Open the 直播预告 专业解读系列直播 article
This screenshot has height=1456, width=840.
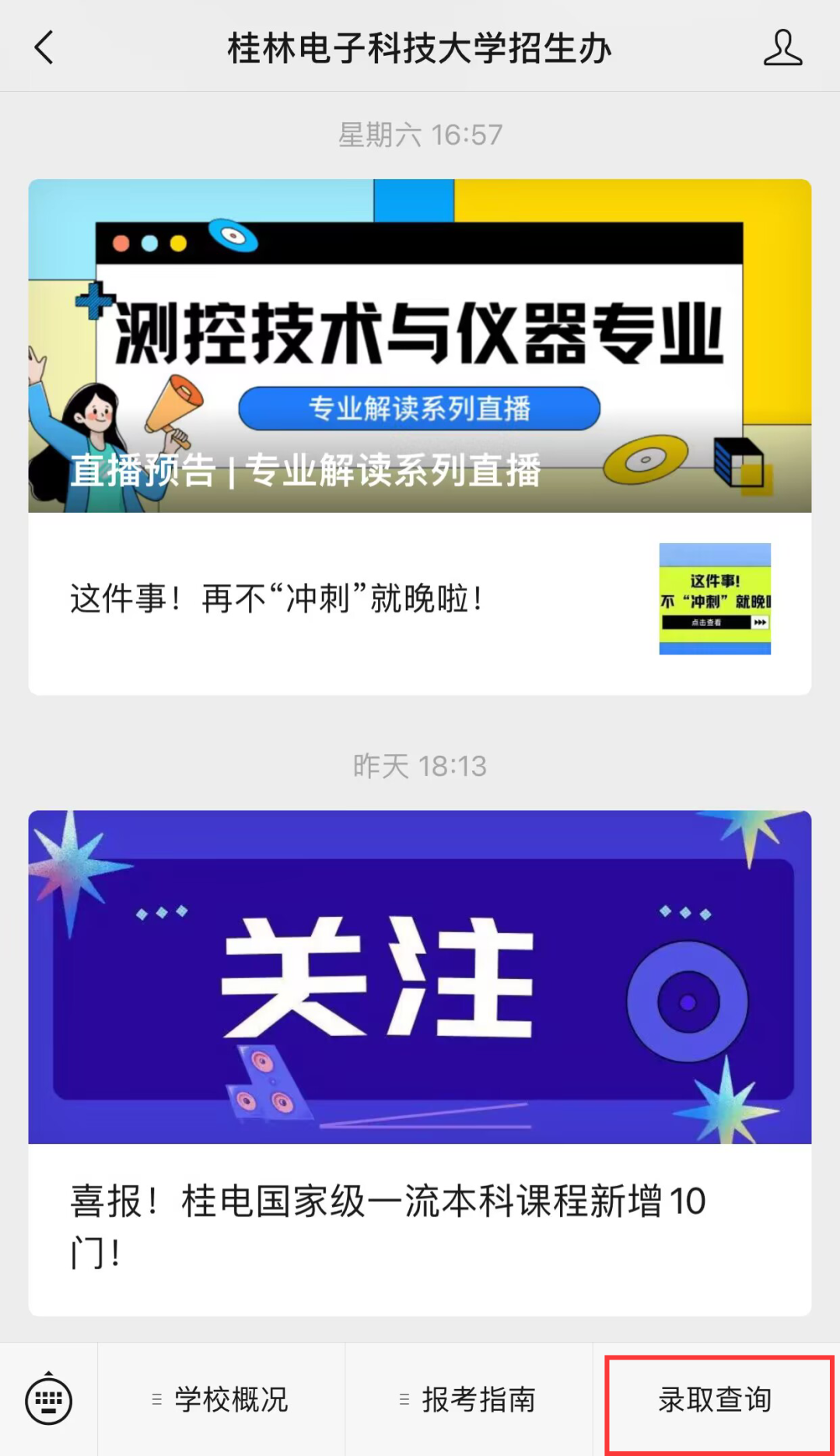point(420,346)
